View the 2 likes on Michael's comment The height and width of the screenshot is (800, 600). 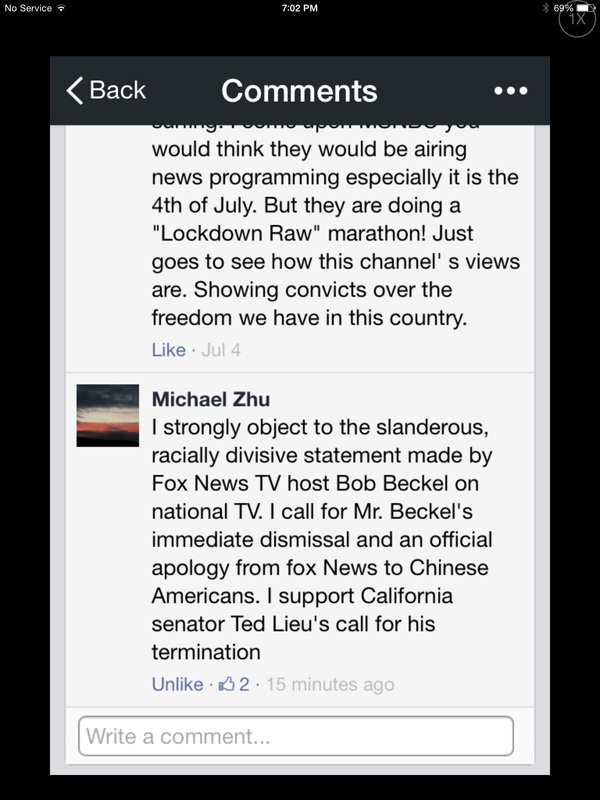(233, 685)
